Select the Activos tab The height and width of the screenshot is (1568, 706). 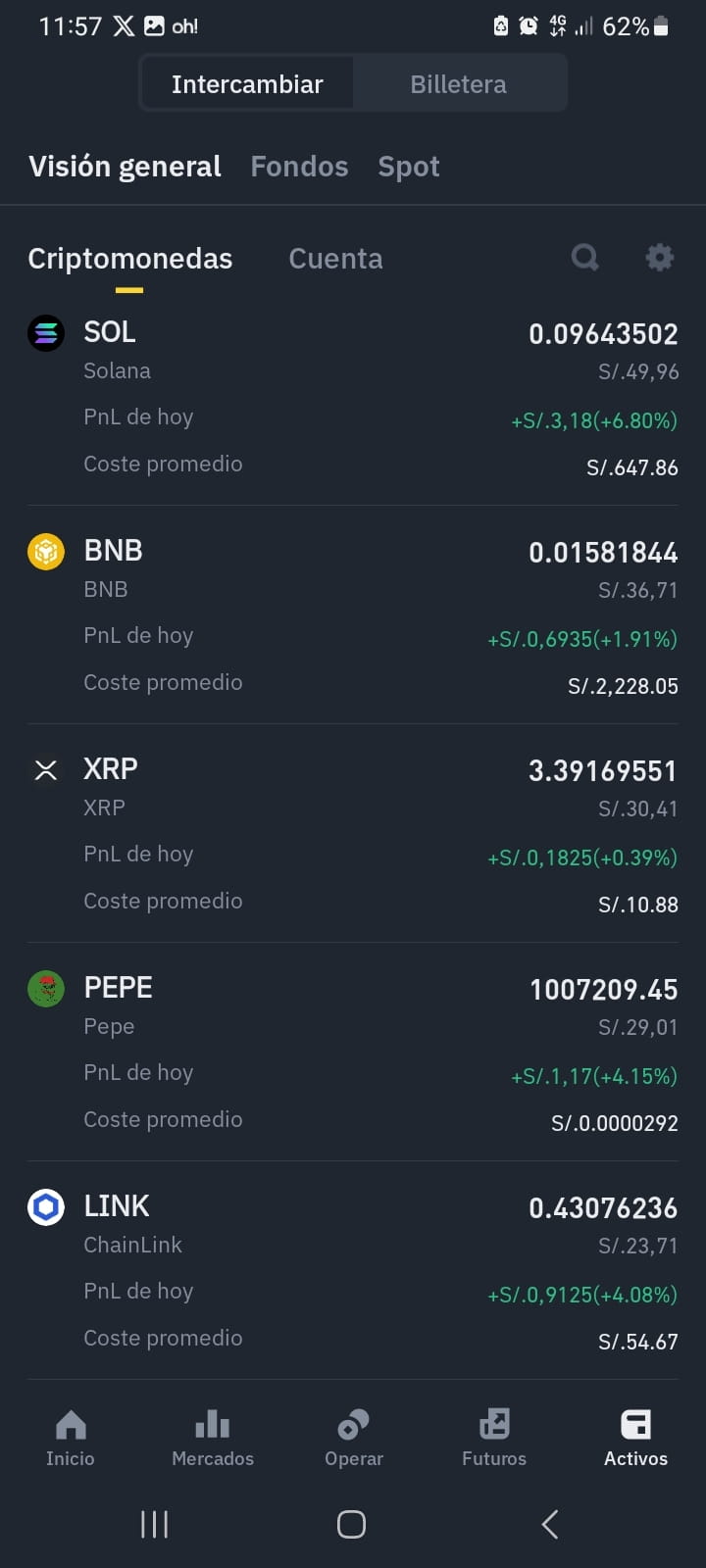(x=635, y=1438)
